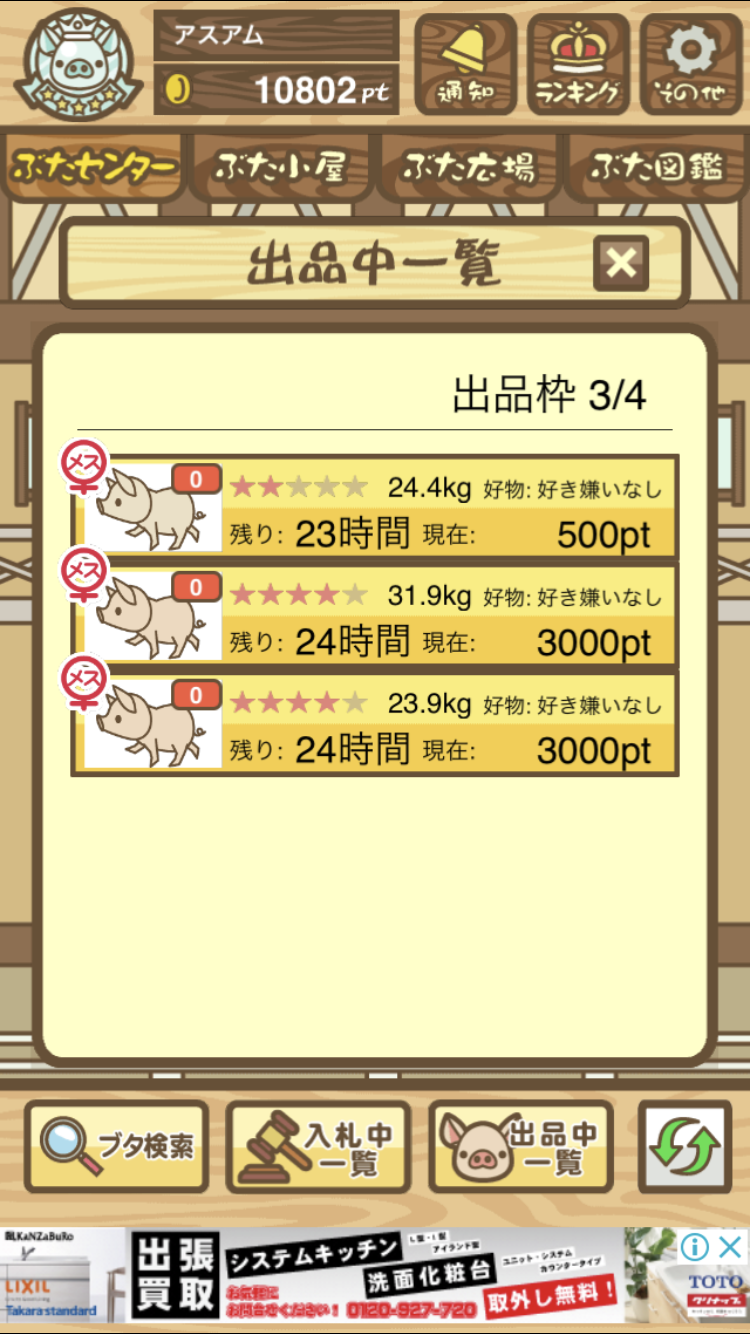Open the 通知 notifications bell
Screen dimensions: 750x1334
coord(465,64)
